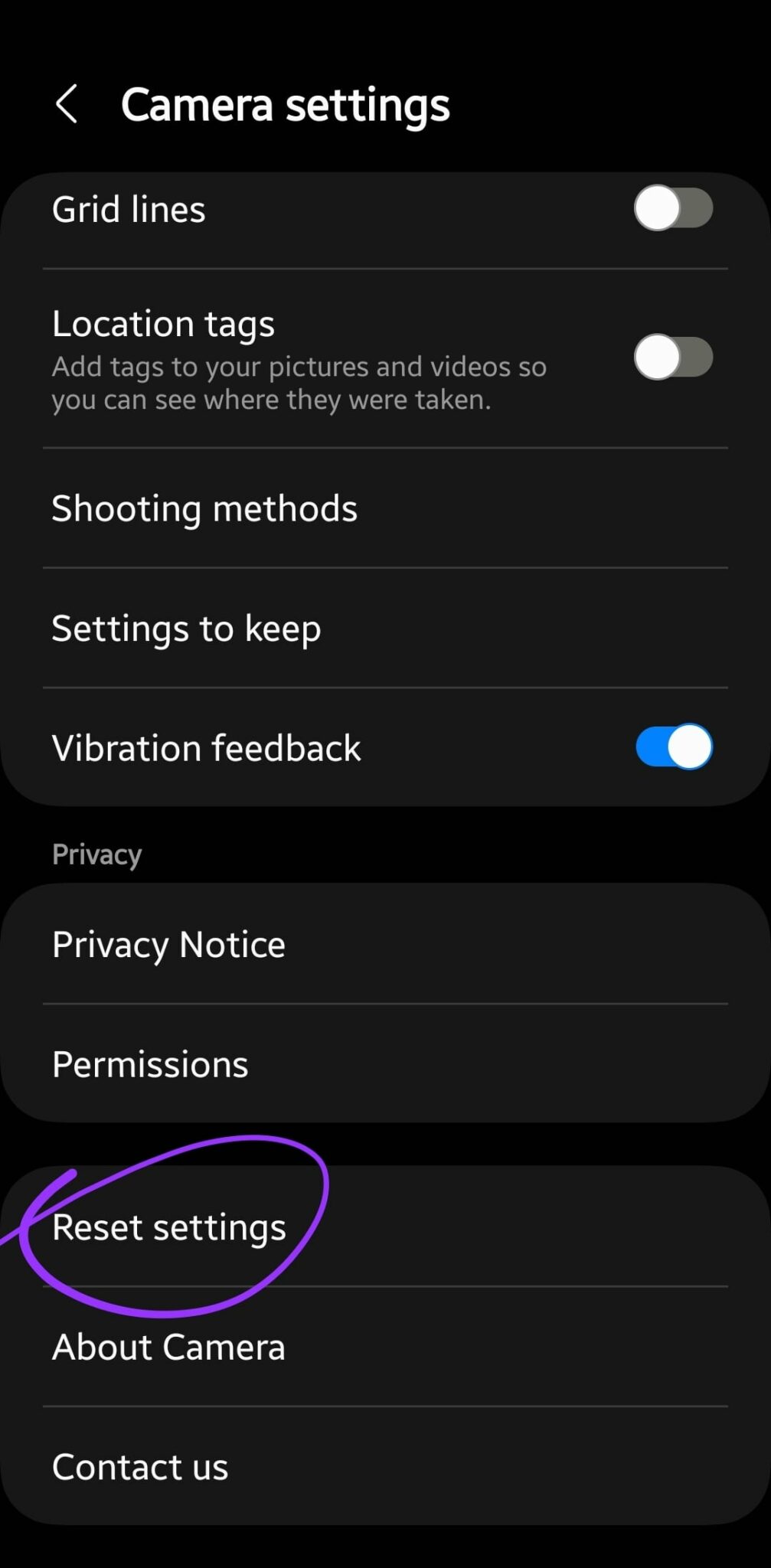771x1568 pixels.
Task: Tap the Reset settings label inside the circle
Action: pyautogui.click(x=168, y=1227)
